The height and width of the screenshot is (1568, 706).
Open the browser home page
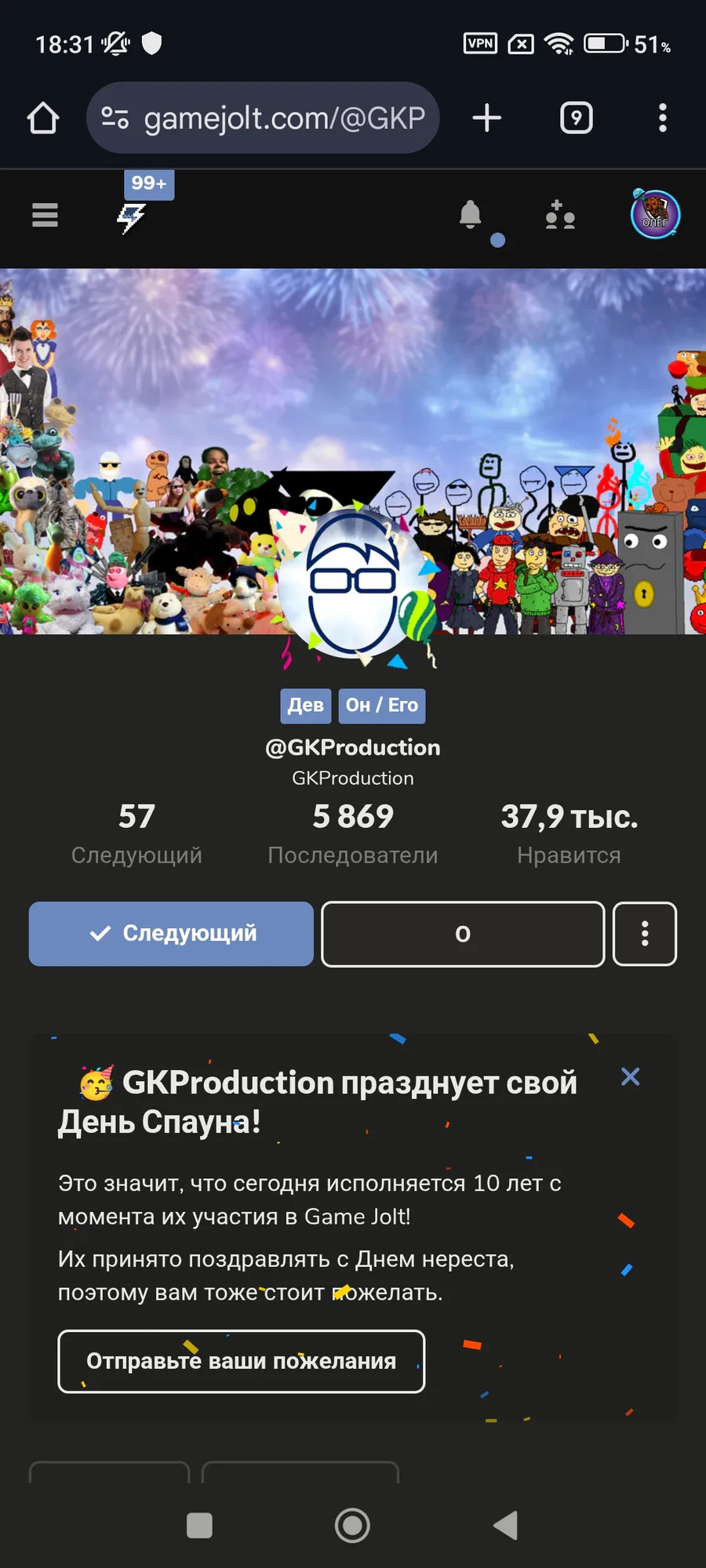click(43, 118)
